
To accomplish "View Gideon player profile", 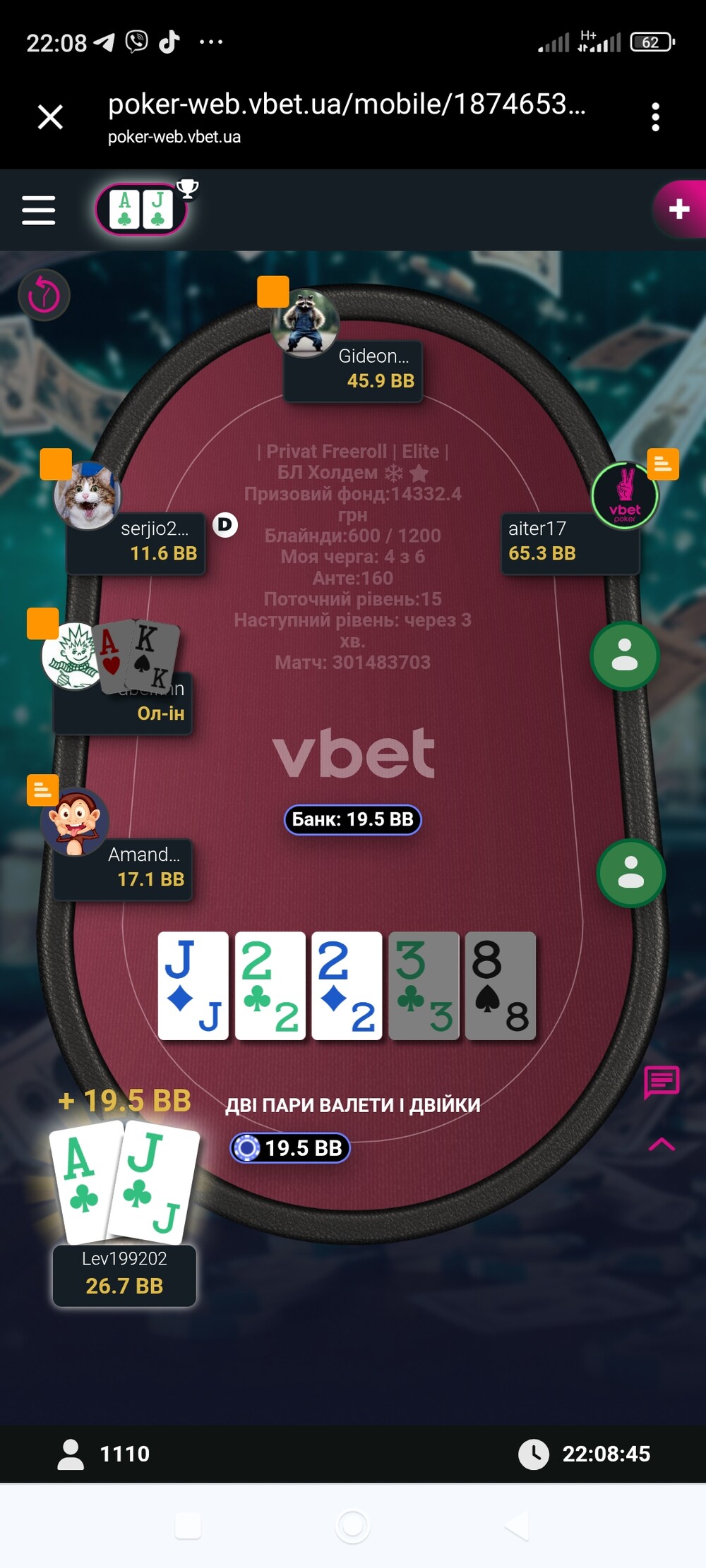I will coord(305,322).
